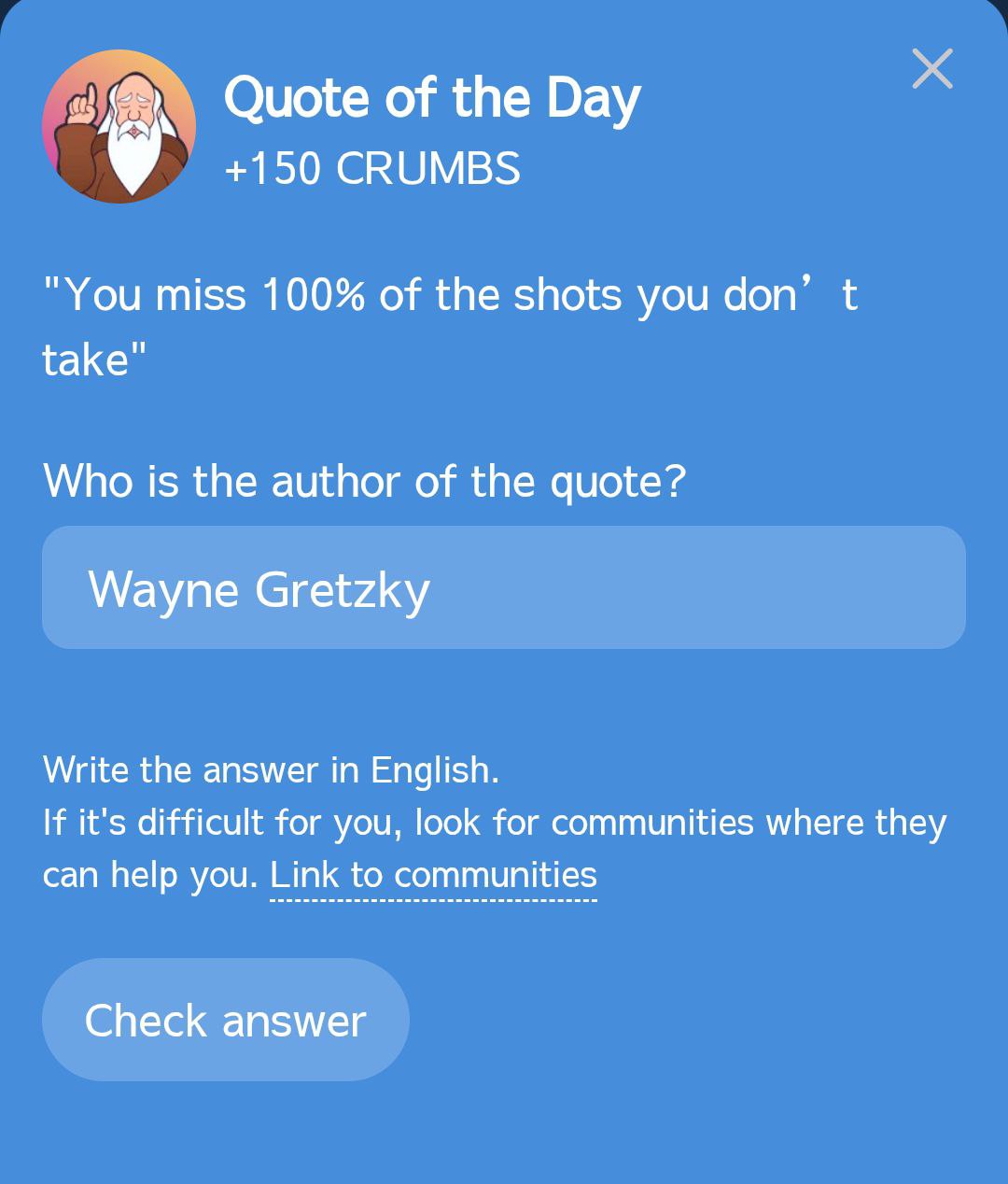Viewport: 1008px width, 1184px height.
Task: Tap the Check answer button
Action: (226, 1020)
